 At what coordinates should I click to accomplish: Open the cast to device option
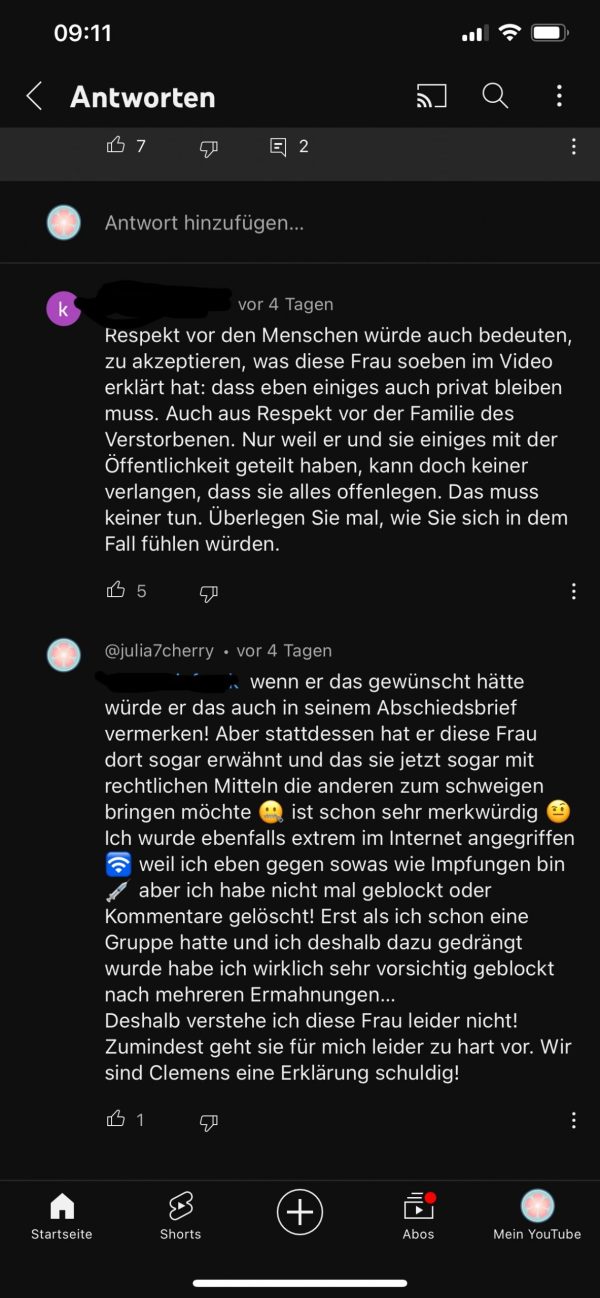431,96
